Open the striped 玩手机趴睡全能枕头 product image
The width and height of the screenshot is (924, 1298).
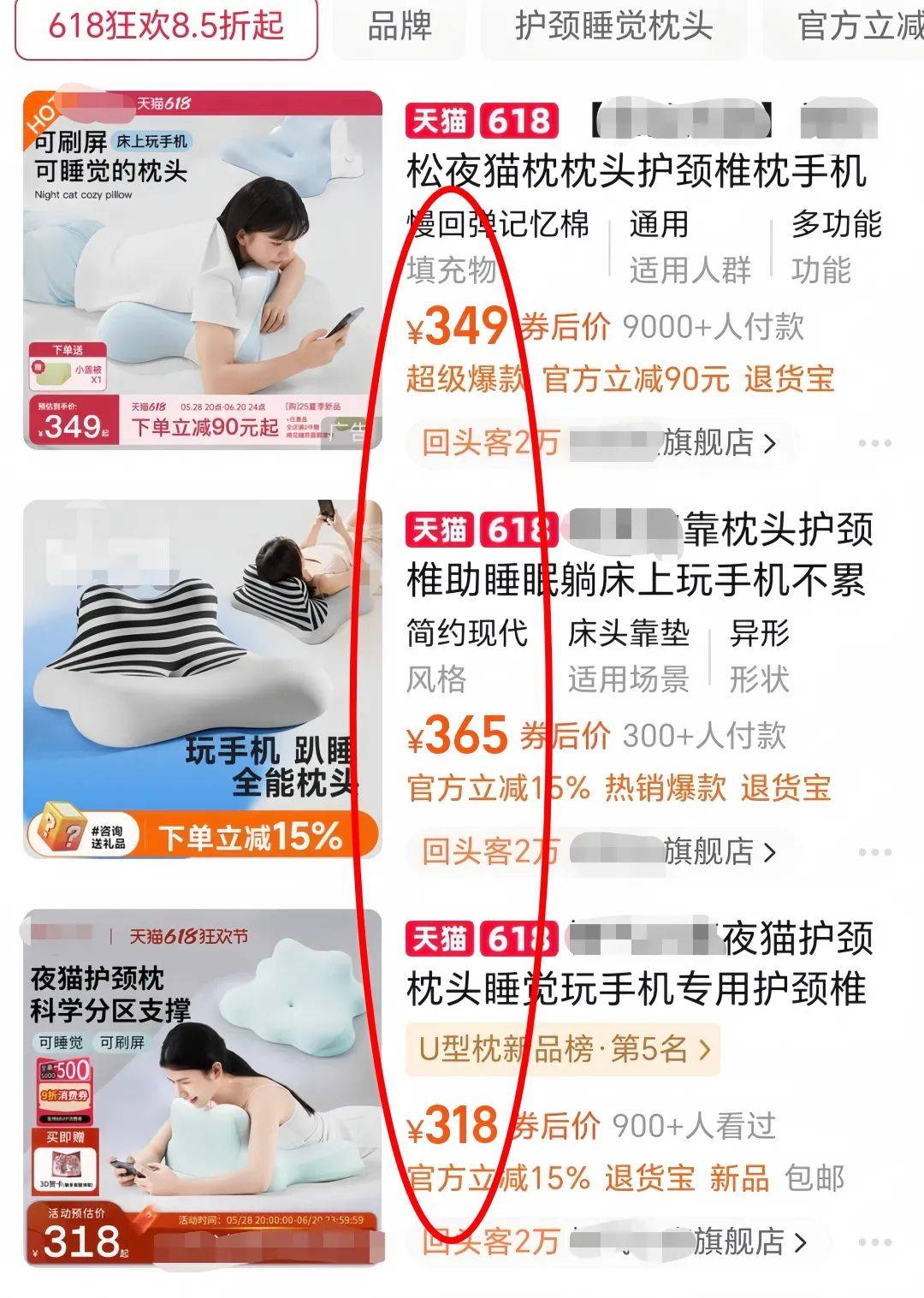coord(203,679)
